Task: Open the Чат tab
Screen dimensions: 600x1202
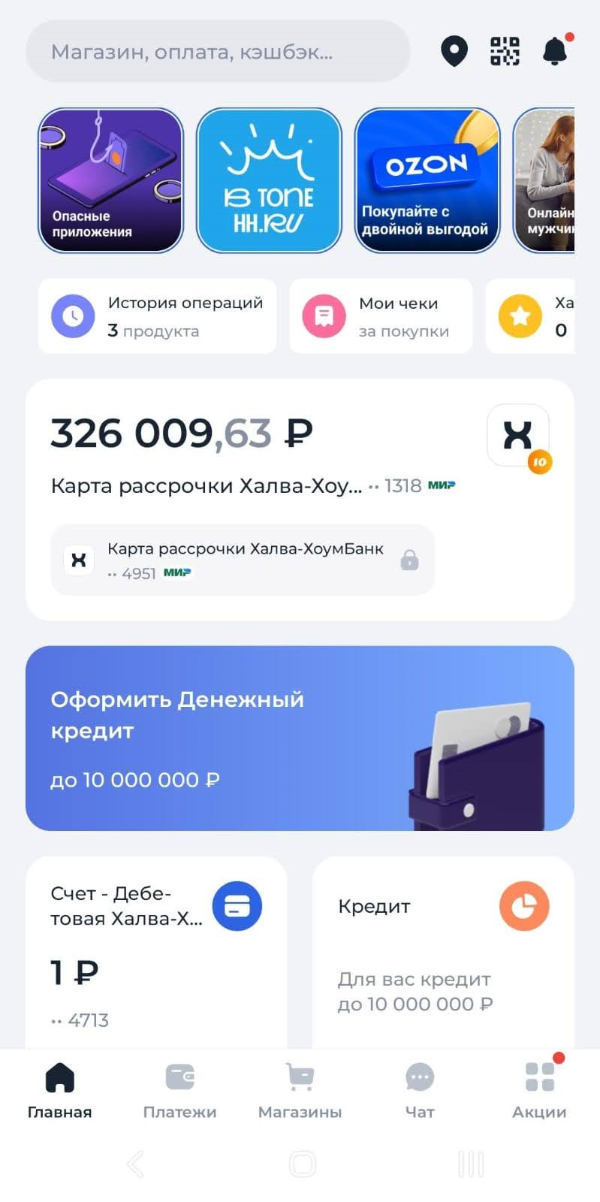Action: tap(420, 1090)
